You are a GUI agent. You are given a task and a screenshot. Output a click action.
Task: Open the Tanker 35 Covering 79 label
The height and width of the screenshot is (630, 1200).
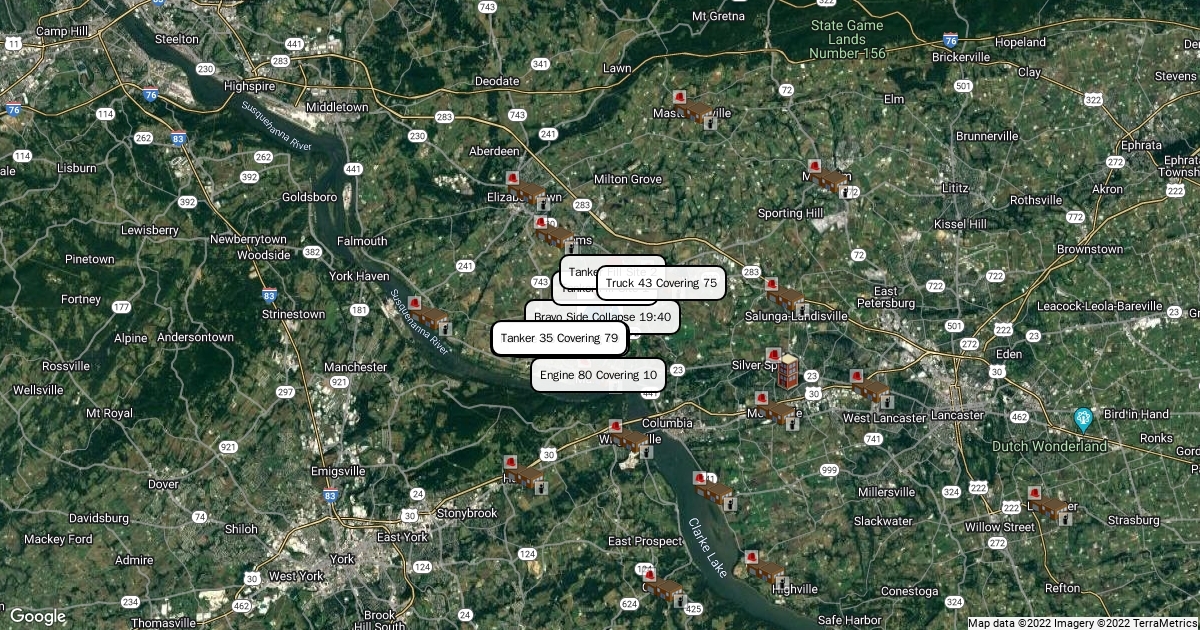pyautogui.click(x=559, y=338)
